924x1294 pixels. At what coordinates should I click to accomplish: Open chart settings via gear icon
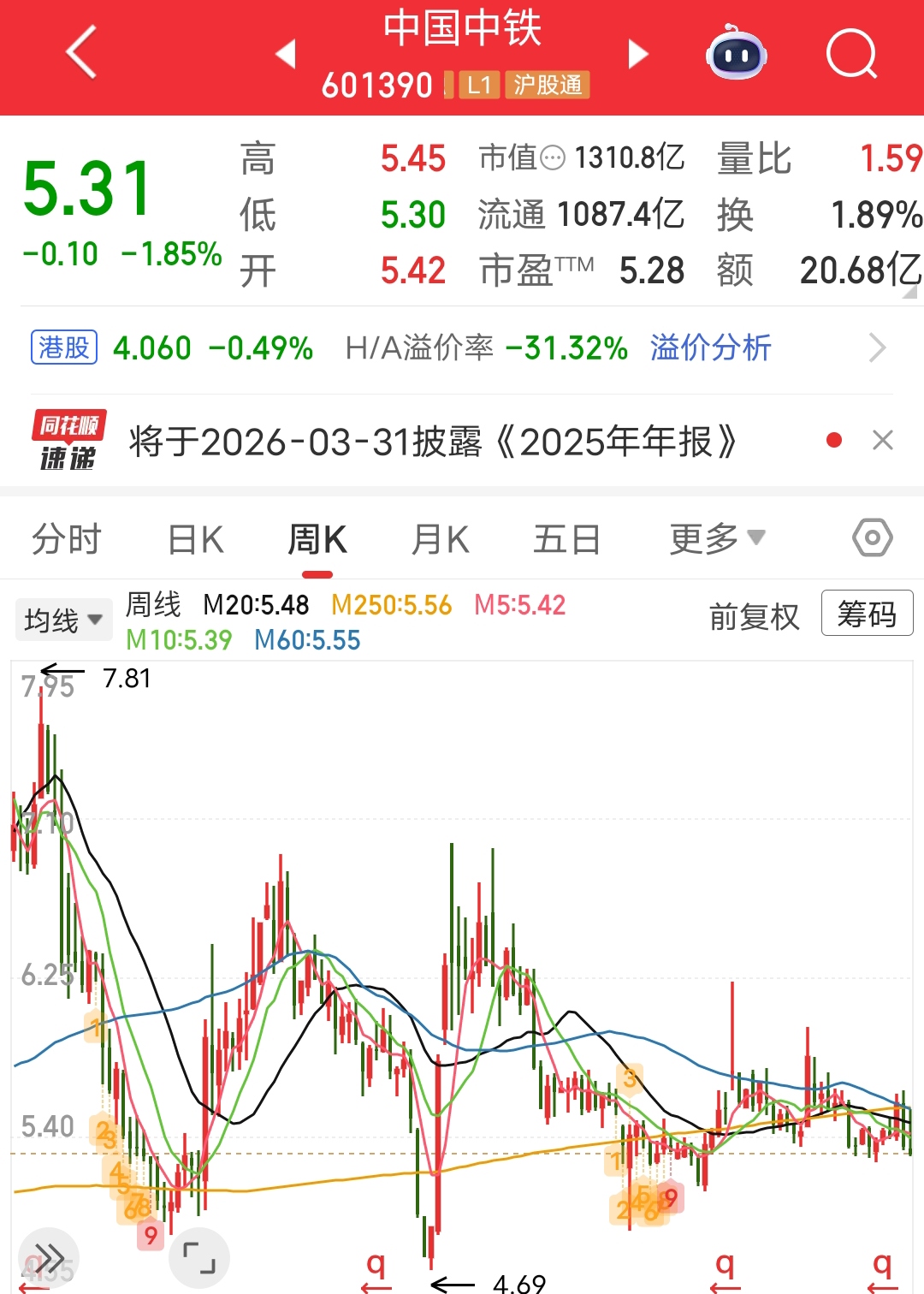point(871,537)
